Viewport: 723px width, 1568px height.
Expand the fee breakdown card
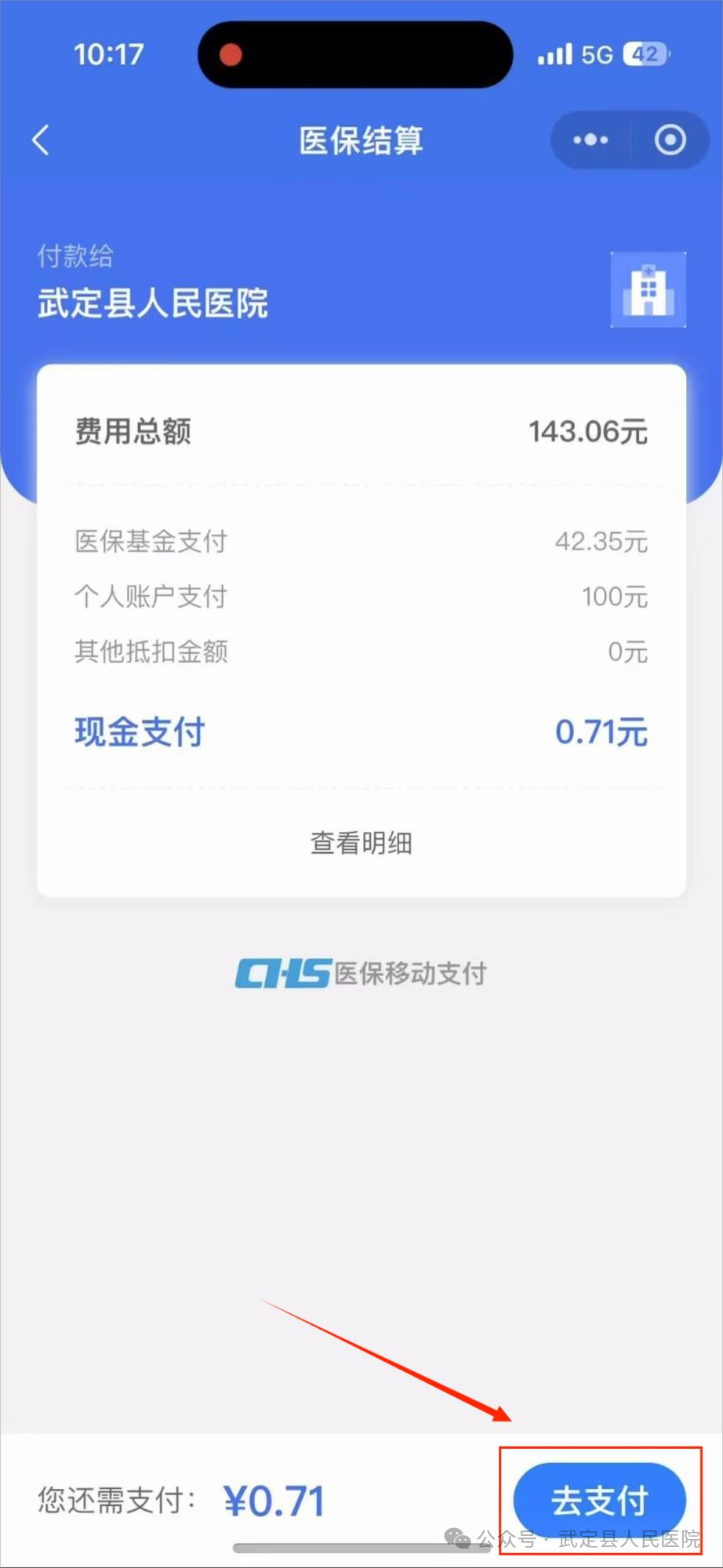coord(360,627)
